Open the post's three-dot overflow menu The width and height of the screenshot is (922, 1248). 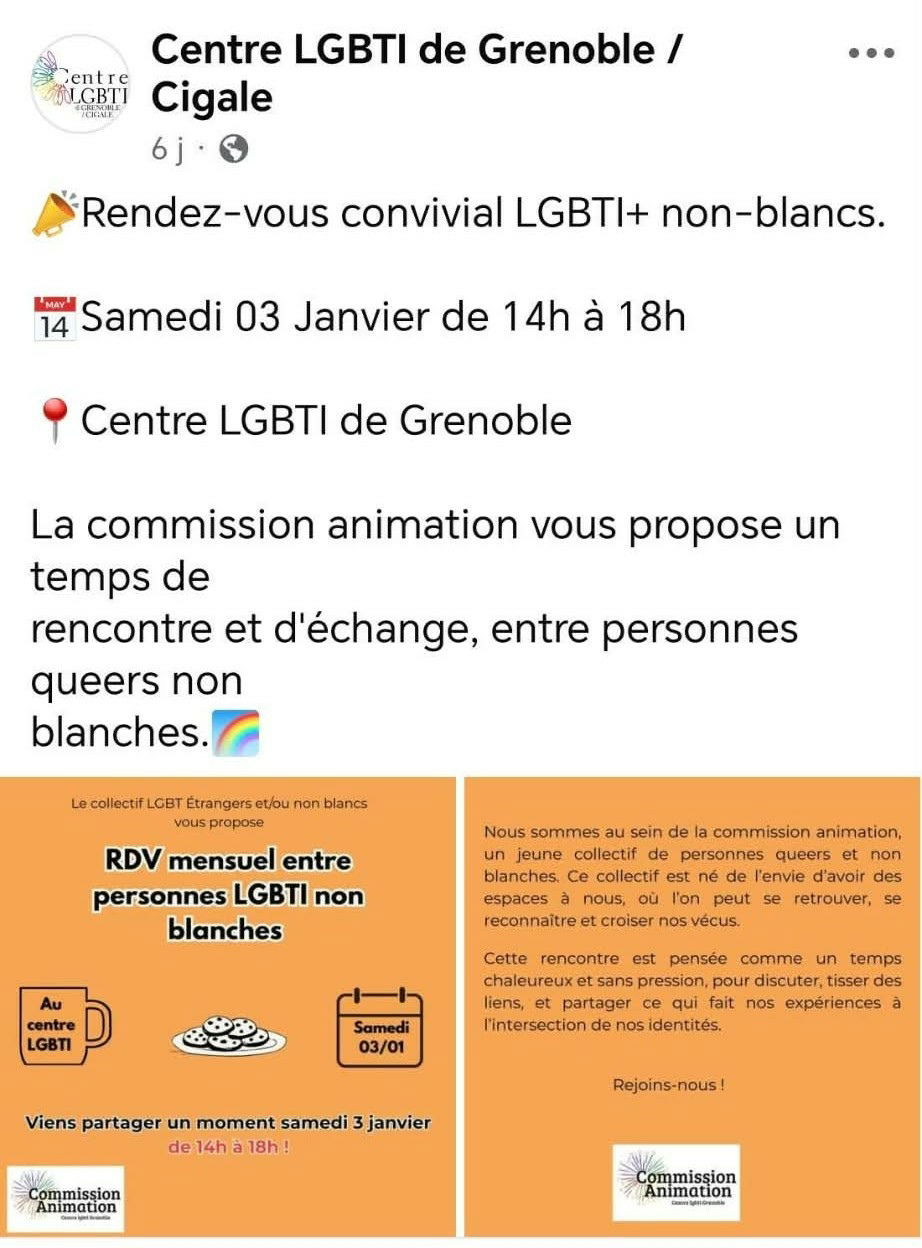(870, 54)
